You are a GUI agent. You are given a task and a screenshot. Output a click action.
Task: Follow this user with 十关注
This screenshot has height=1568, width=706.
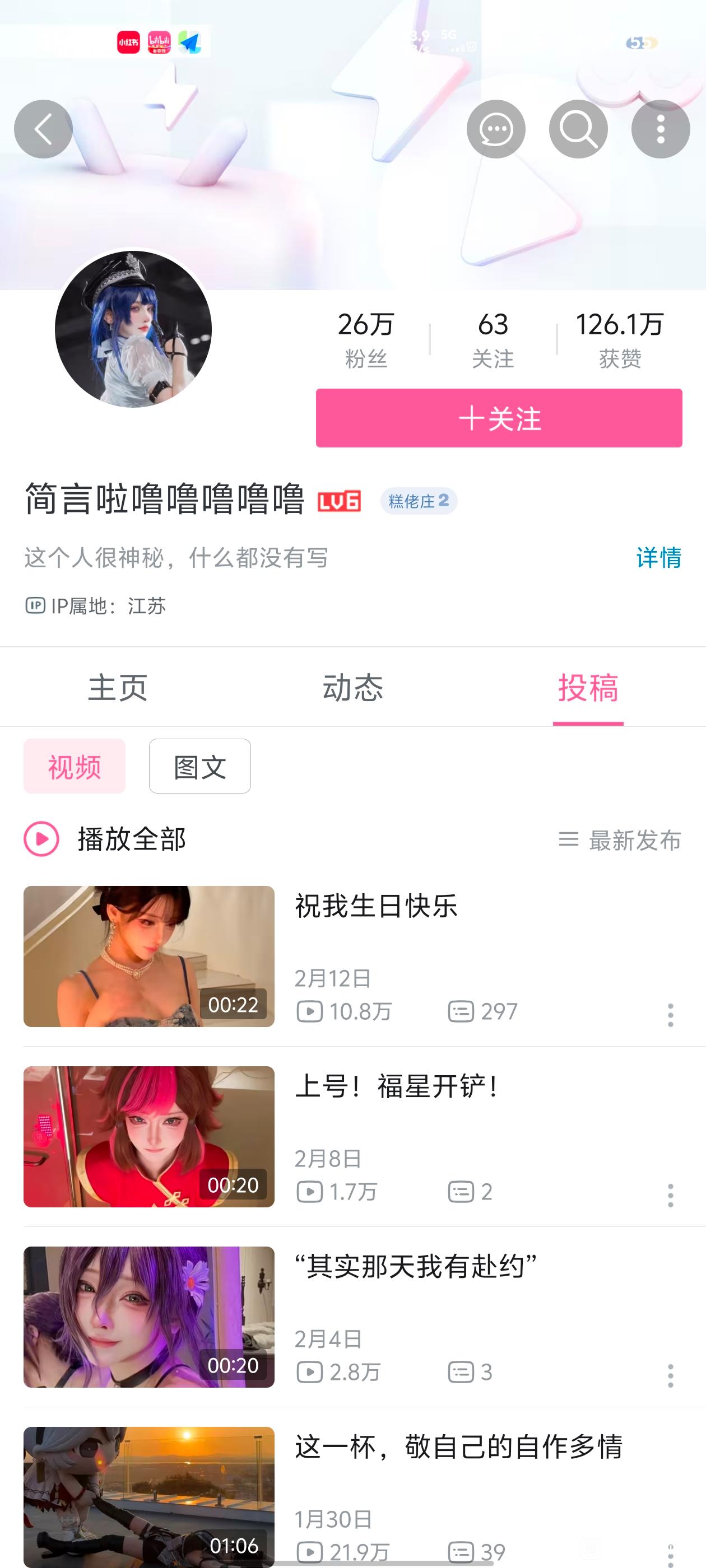coord(498,418)
